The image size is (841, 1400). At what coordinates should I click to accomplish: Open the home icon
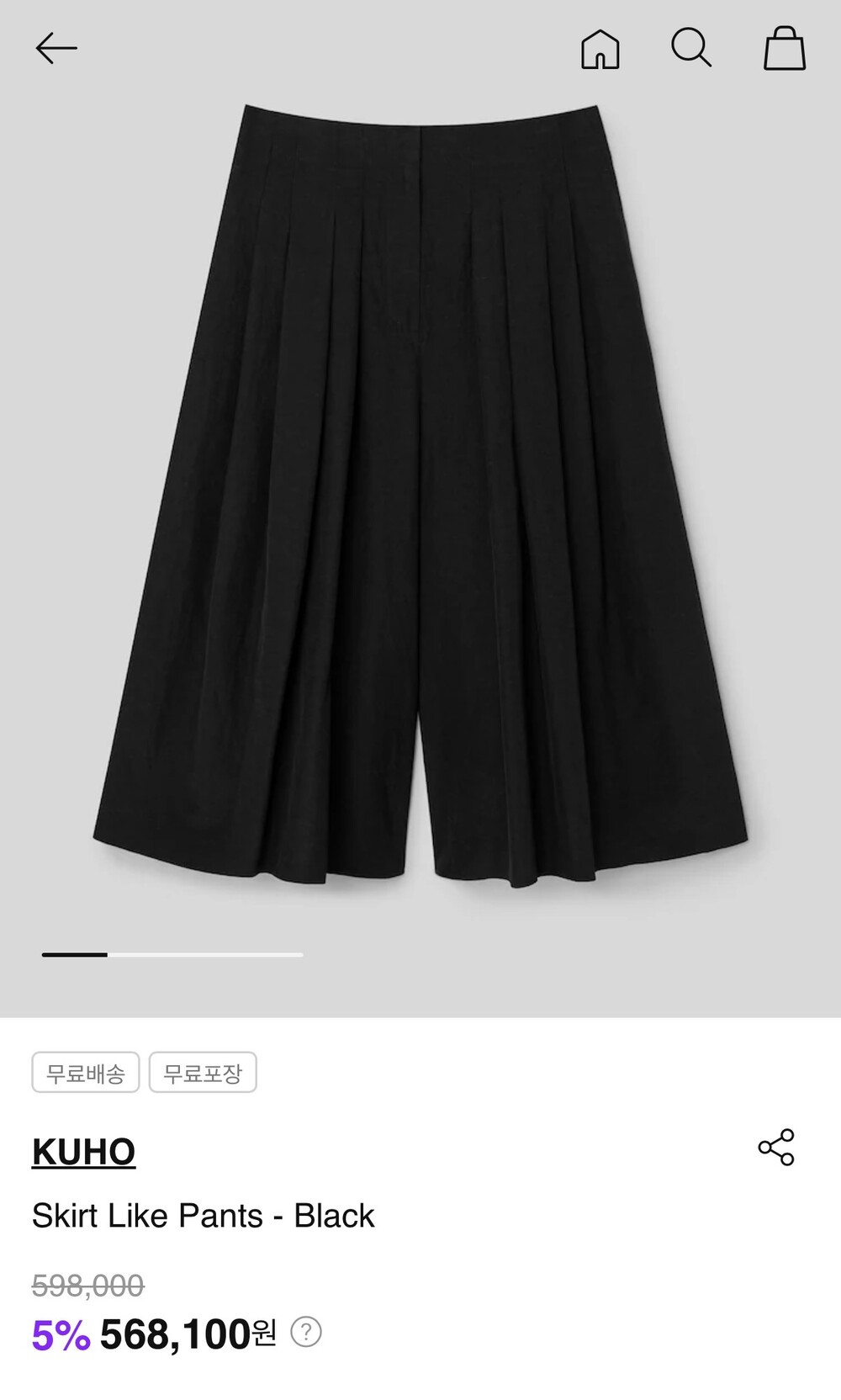pos(600,49)
